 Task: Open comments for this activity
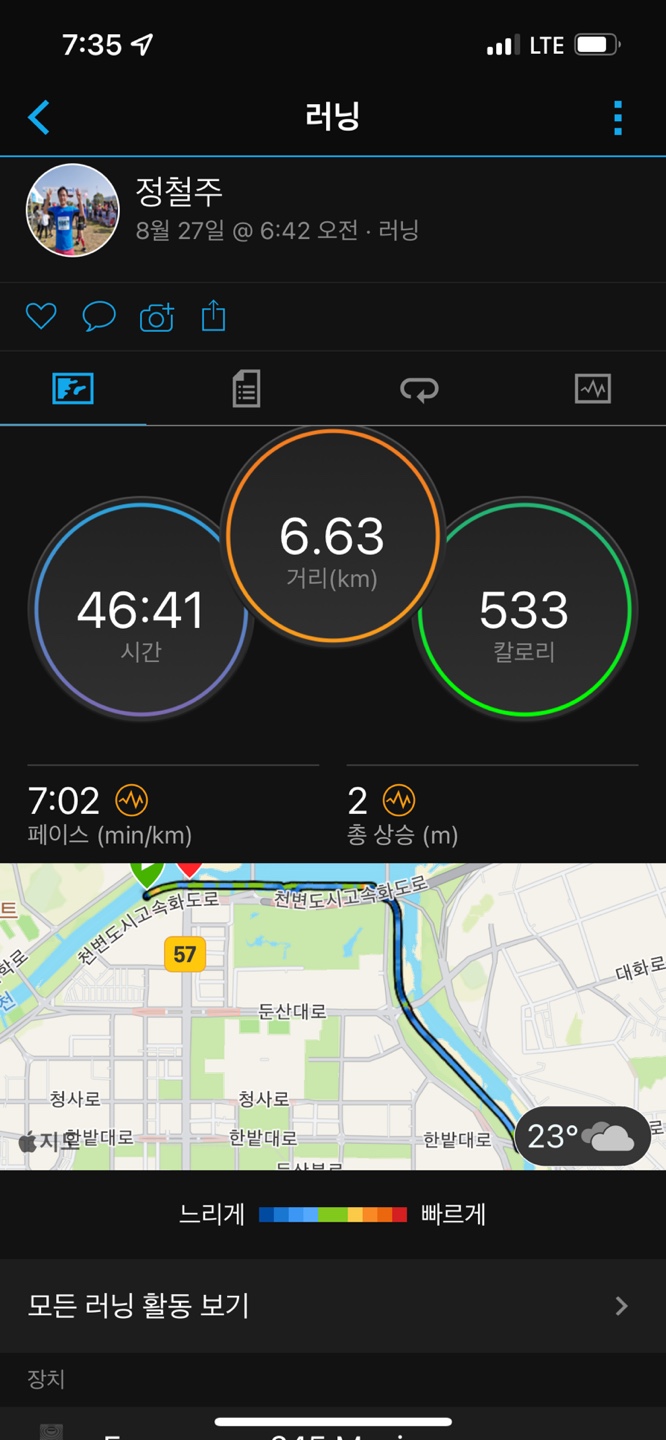98,317
